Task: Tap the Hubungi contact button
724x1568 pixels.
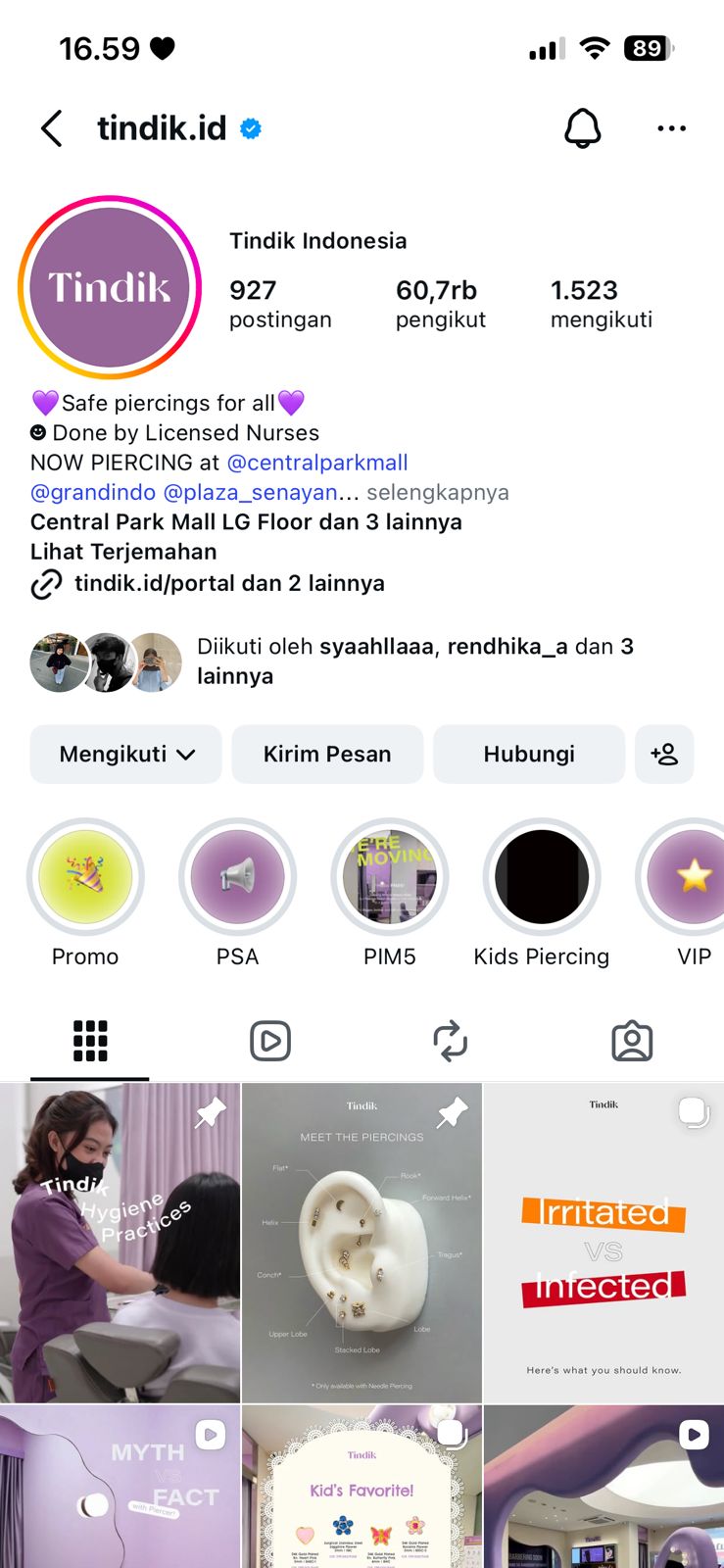Action: pyautogui.click(x=529, y=754)
